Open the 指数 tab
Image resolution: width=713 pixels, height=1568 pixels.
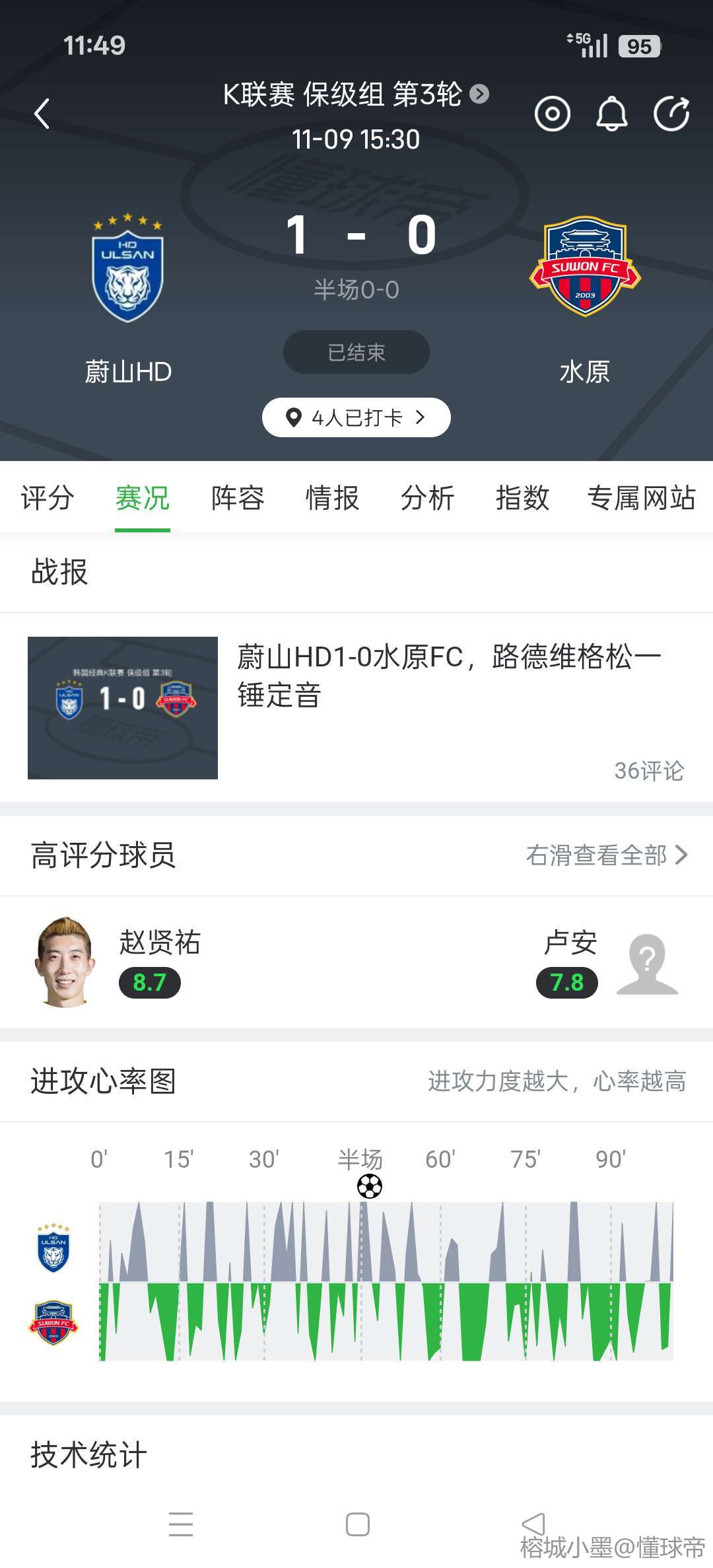(x=522, y=498)
